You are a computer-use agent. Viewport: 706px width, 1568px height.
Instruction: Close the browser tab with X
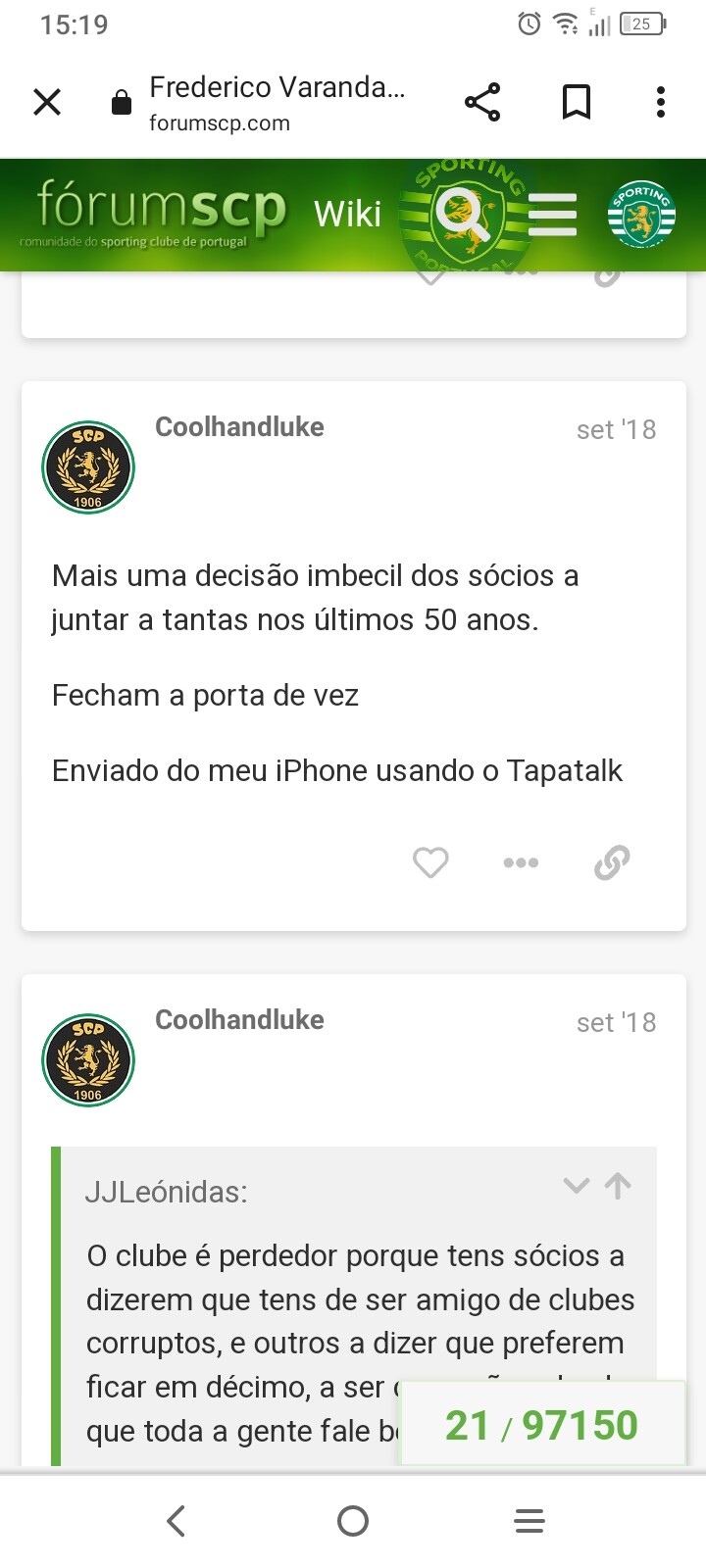47,102
